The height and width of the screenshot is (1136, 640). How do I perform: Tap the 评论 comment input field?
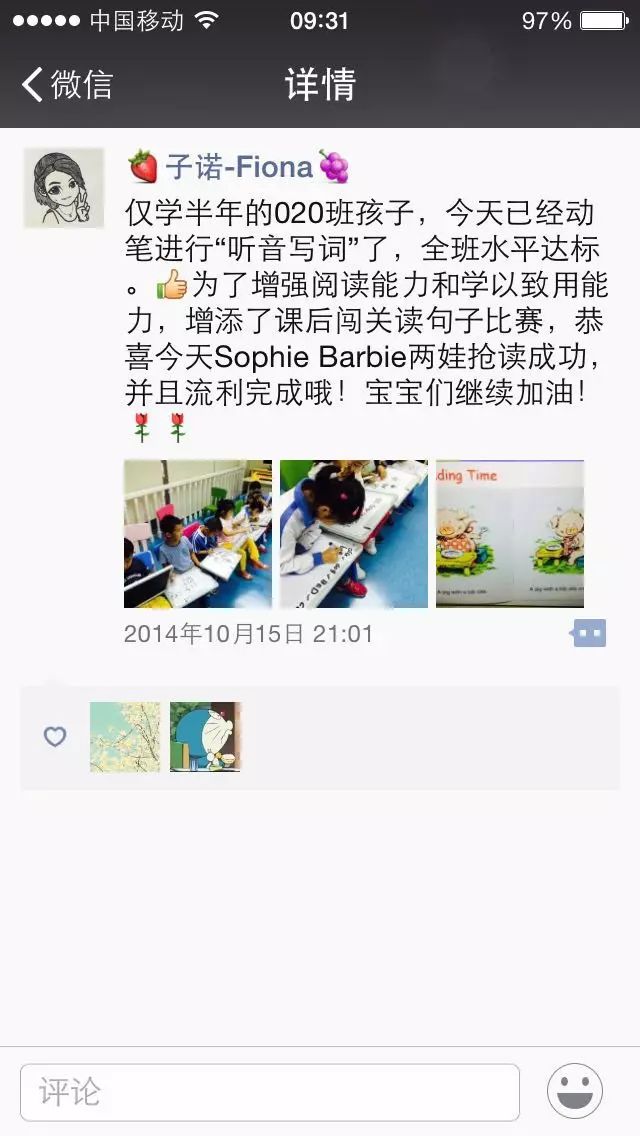[270, 1092]
